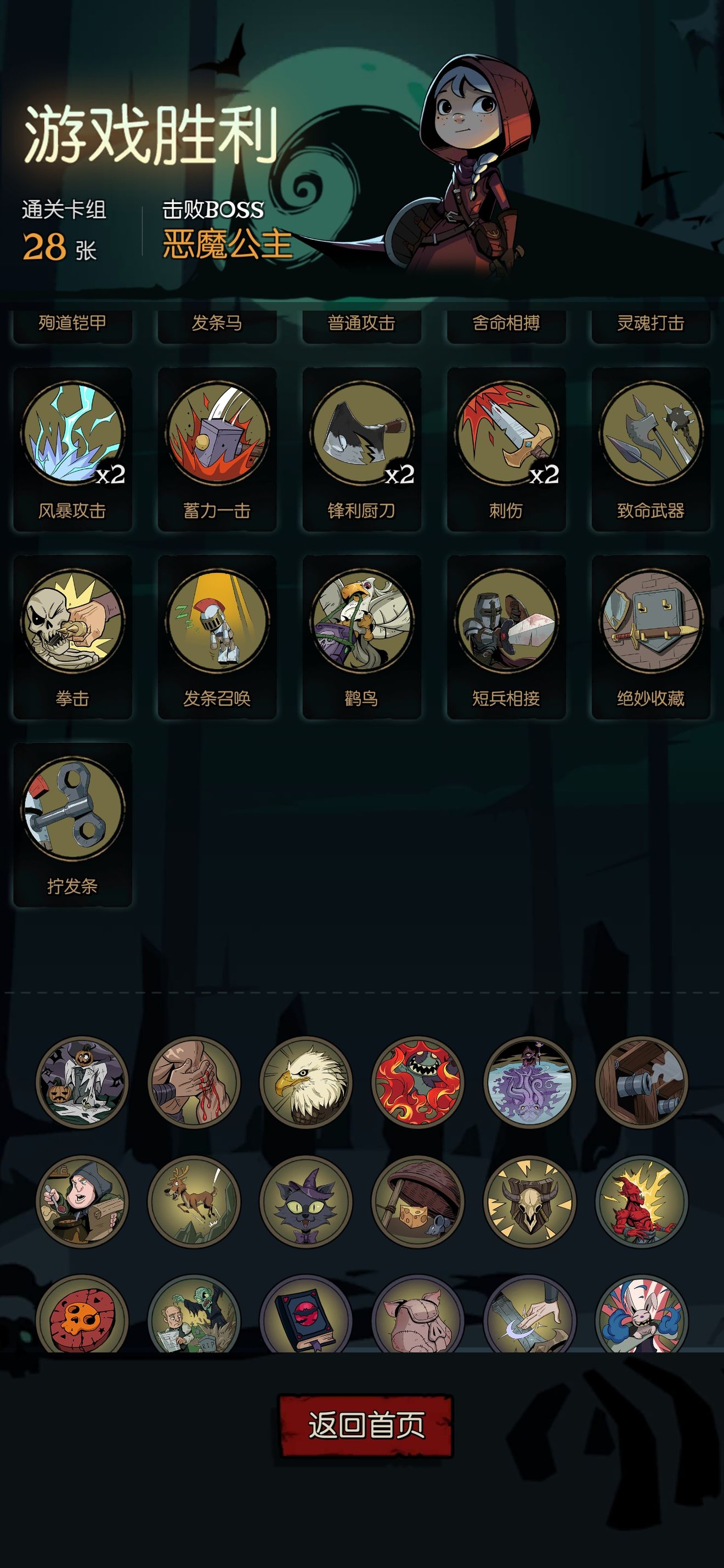This screenshot has height=1568, width=724.
Task: Open the 短兵相接 card
Action: [506, 636]
